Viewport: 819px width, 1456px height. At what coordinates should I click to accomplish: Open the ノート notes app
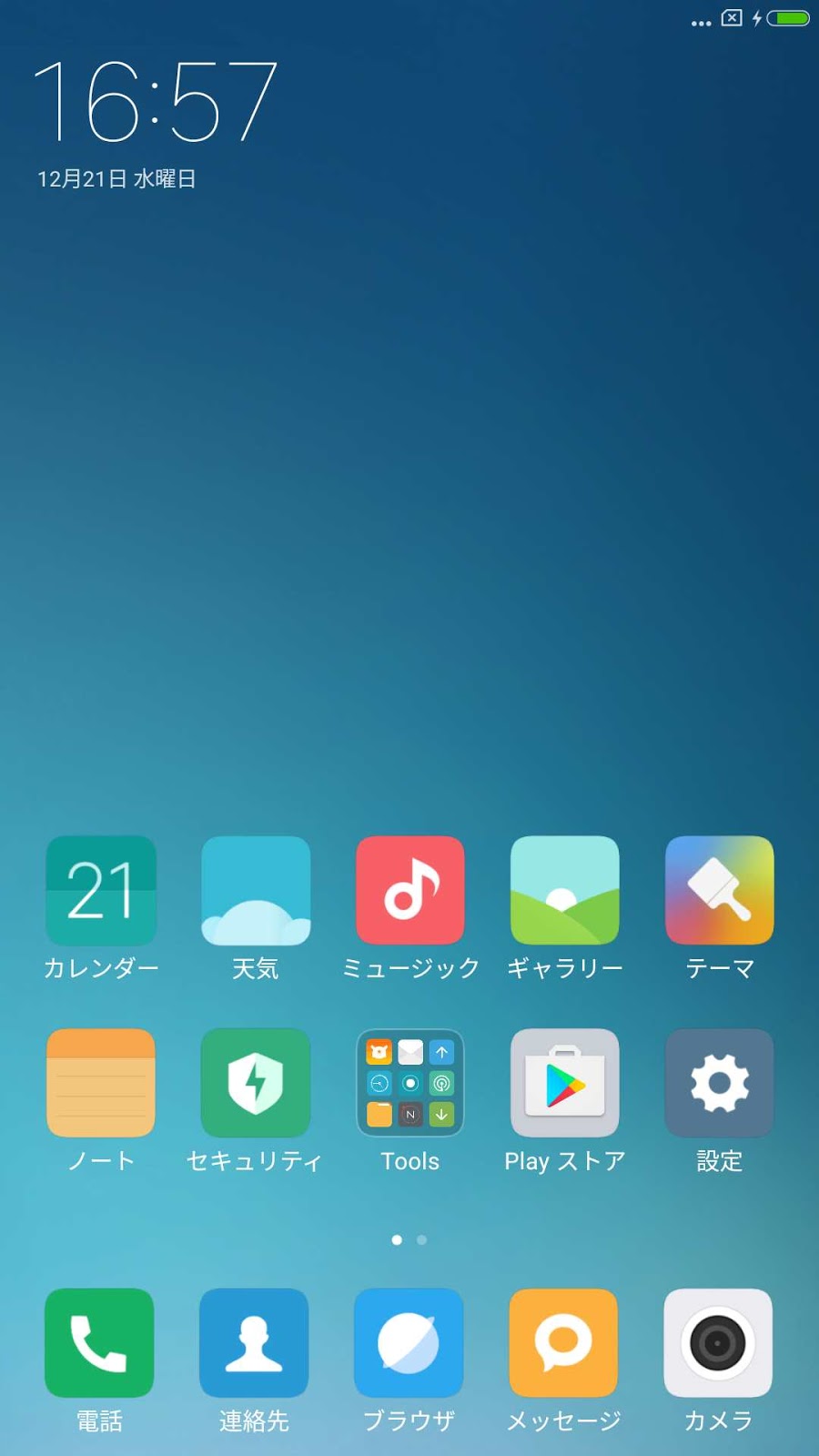(101, 1083)
